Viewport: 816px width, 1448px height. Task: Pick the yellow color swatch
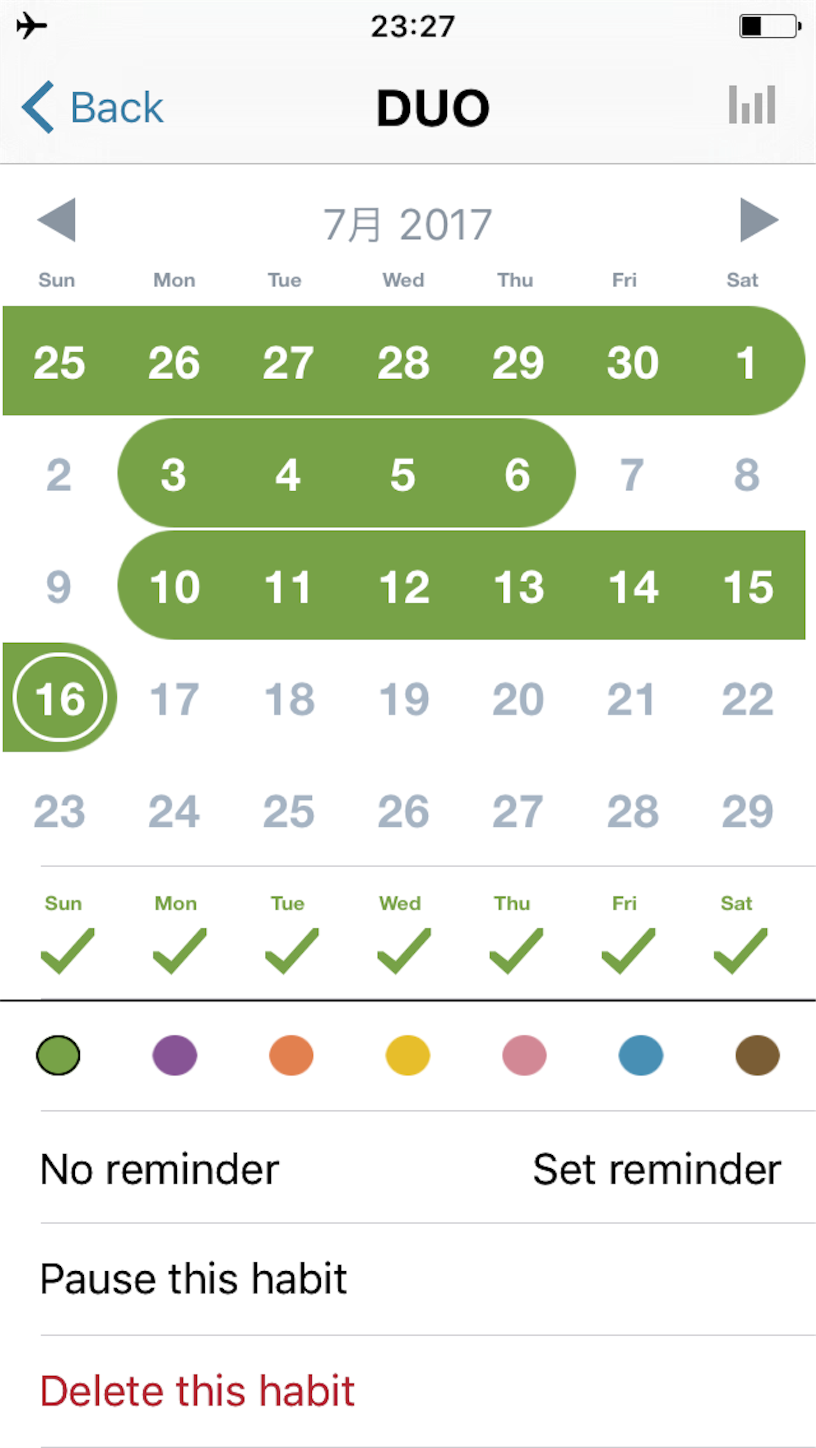[408, 1055]
